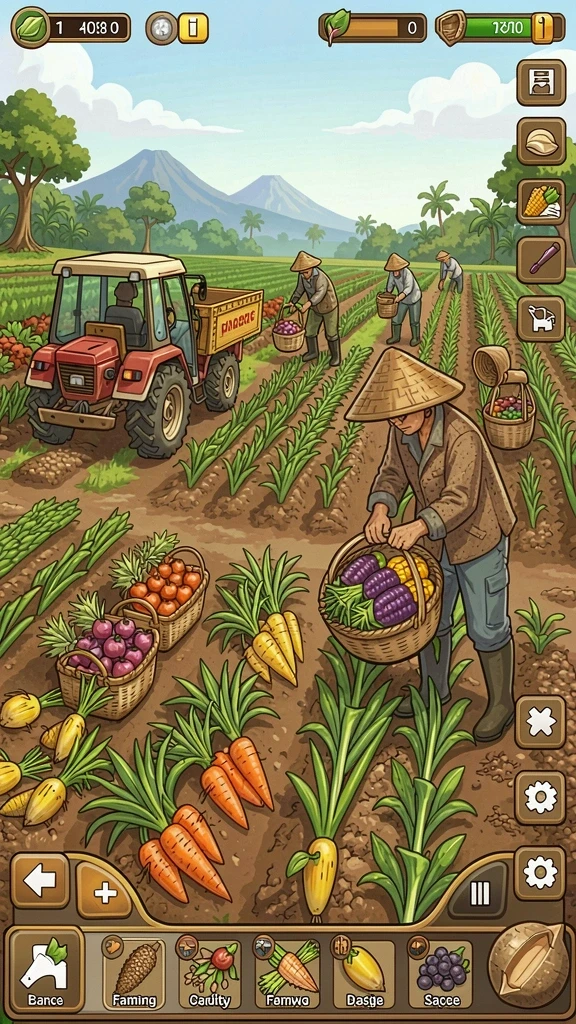Tap the back arrow button
This screenshot has width=576, height=1024.
tap(40, 880)
